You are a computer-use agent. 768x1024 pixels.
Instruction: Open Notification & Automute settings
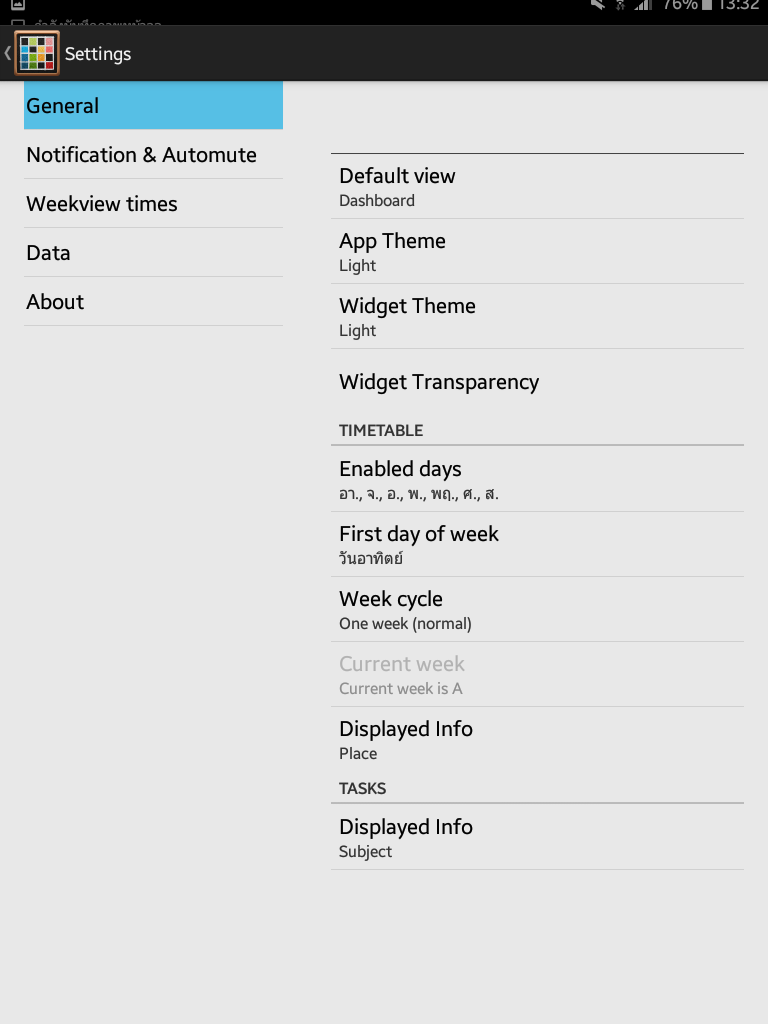[x=153, y=155]
